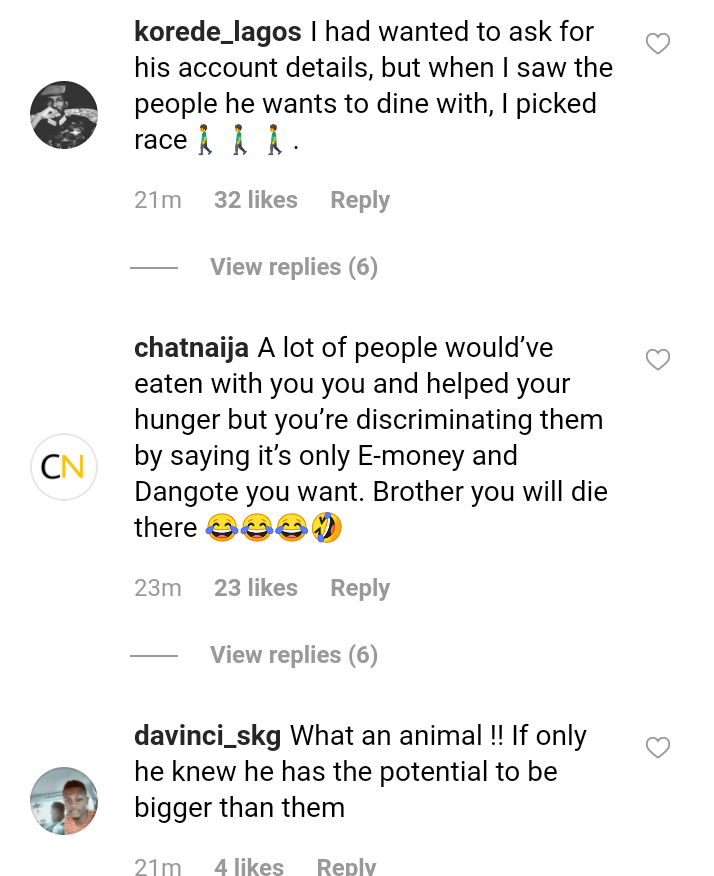
Task: Reply to korede_lagos's comment
Action: click(x=360, y=200)
